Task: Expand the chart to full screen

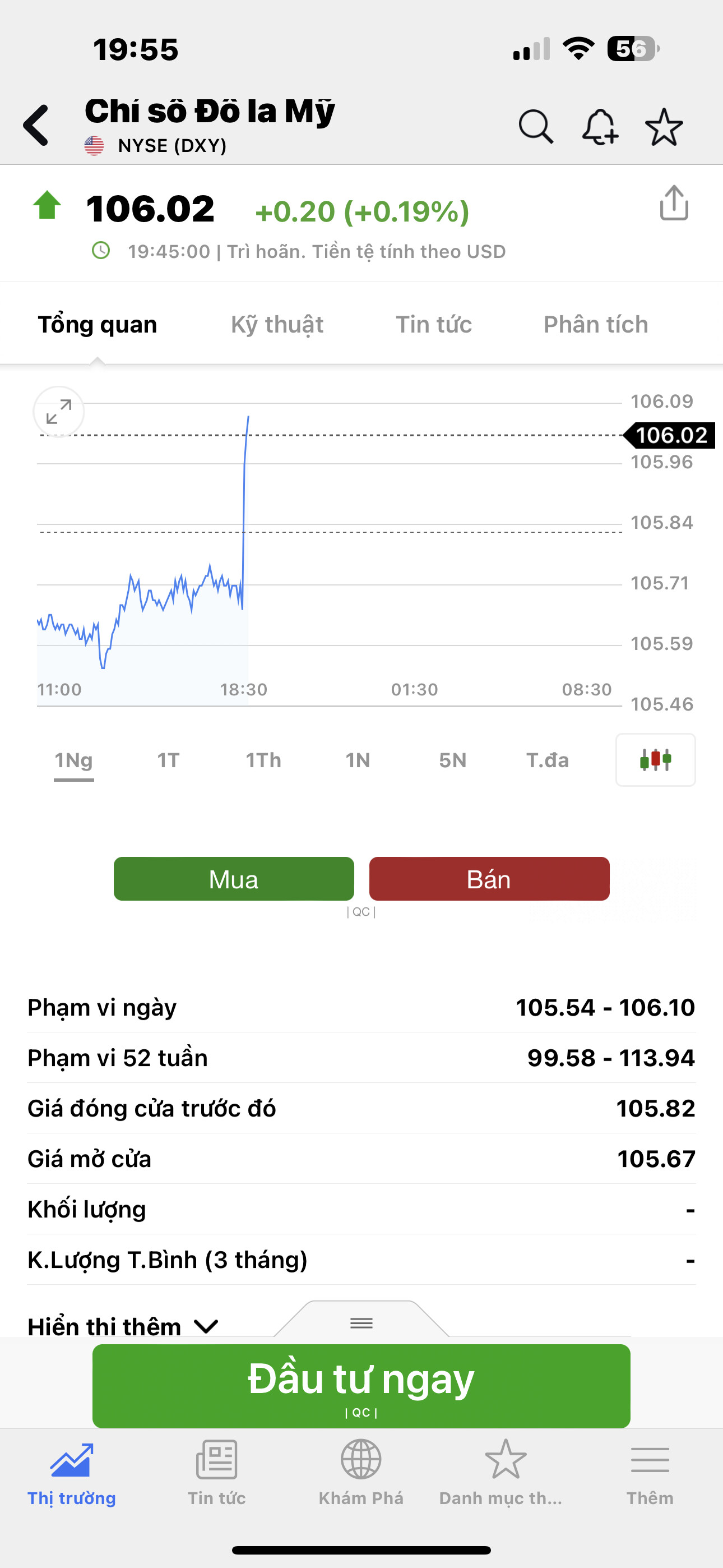Action: click(x=59, y=412)
